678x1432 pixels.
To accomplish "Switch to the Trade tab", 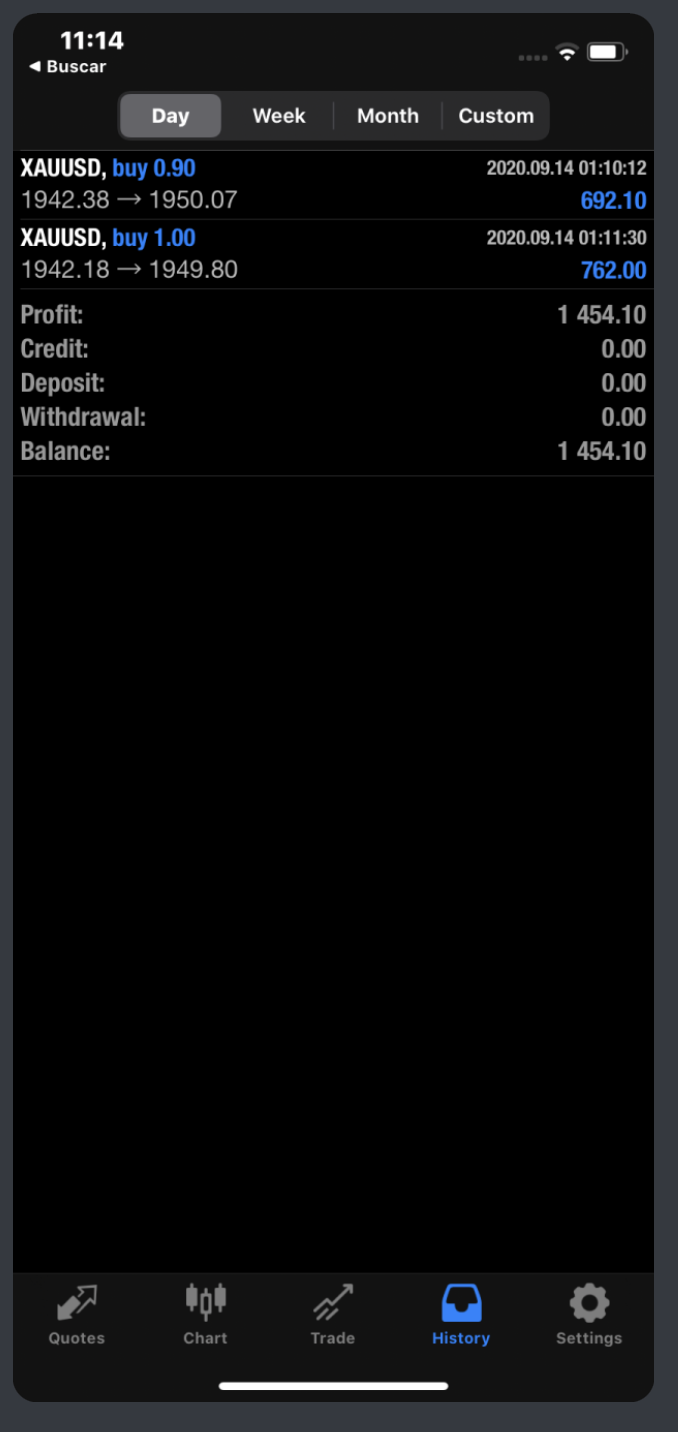I will point(333,1314).
